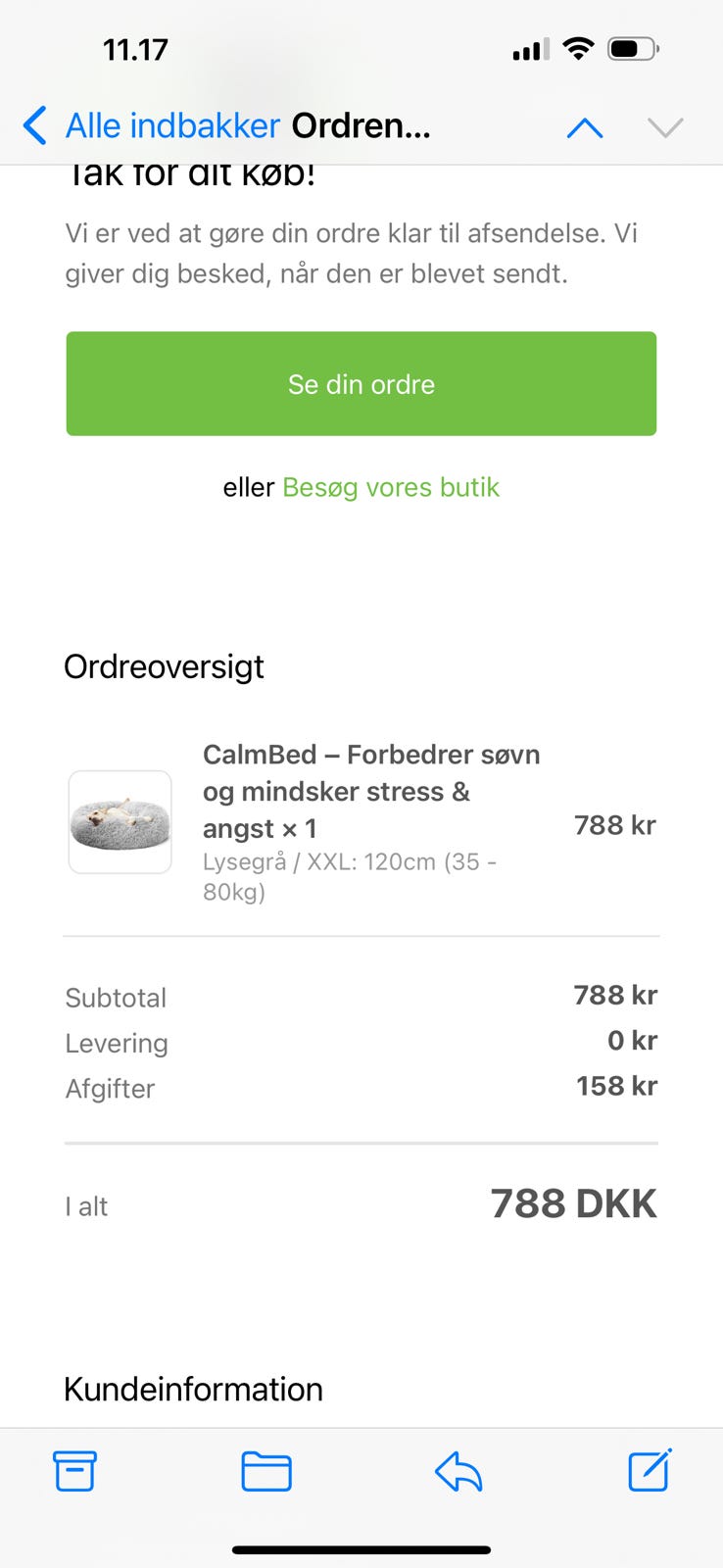
Task: Move the email to a folder
Action: (265, 1470)
